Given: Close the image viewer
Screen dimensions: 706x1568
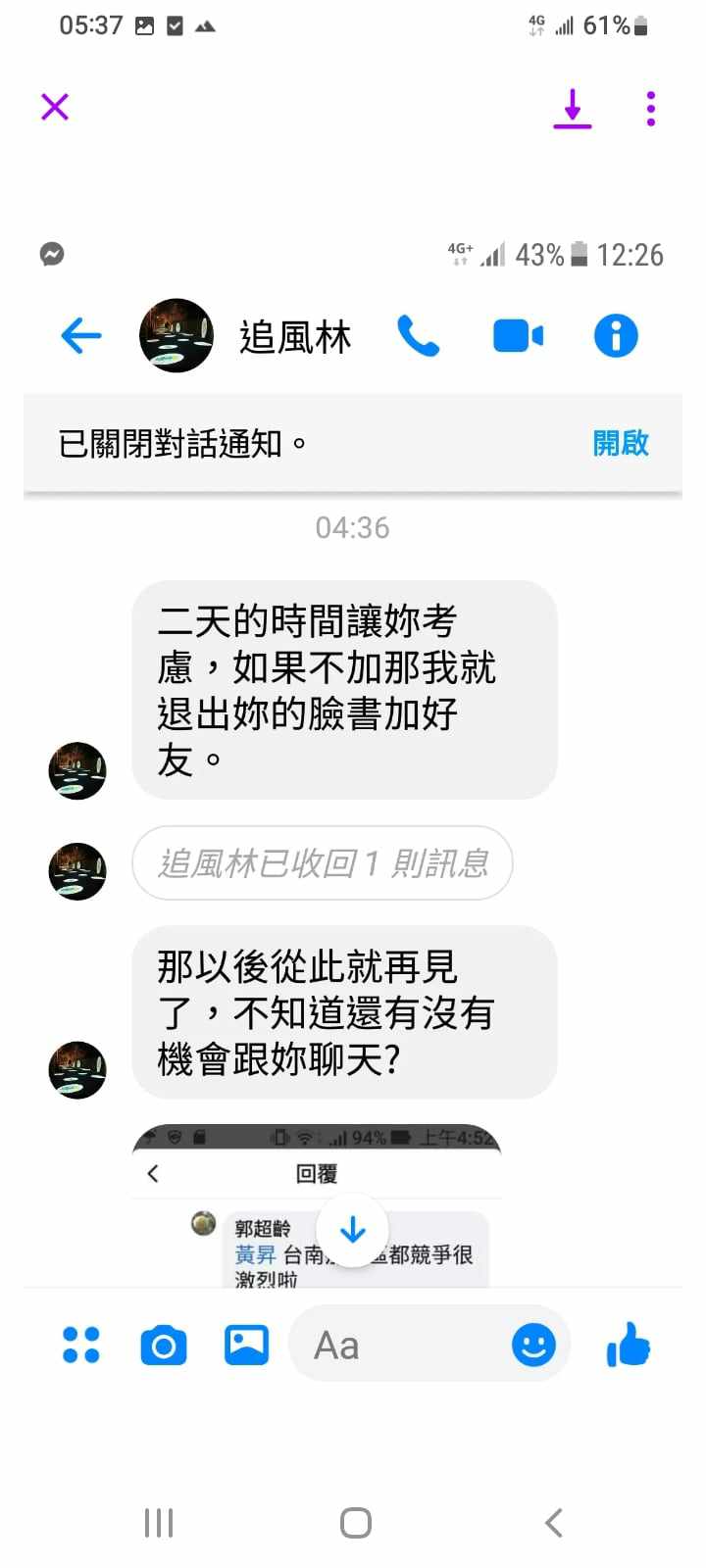Looking at the screenshot, I should click(55, 107).
